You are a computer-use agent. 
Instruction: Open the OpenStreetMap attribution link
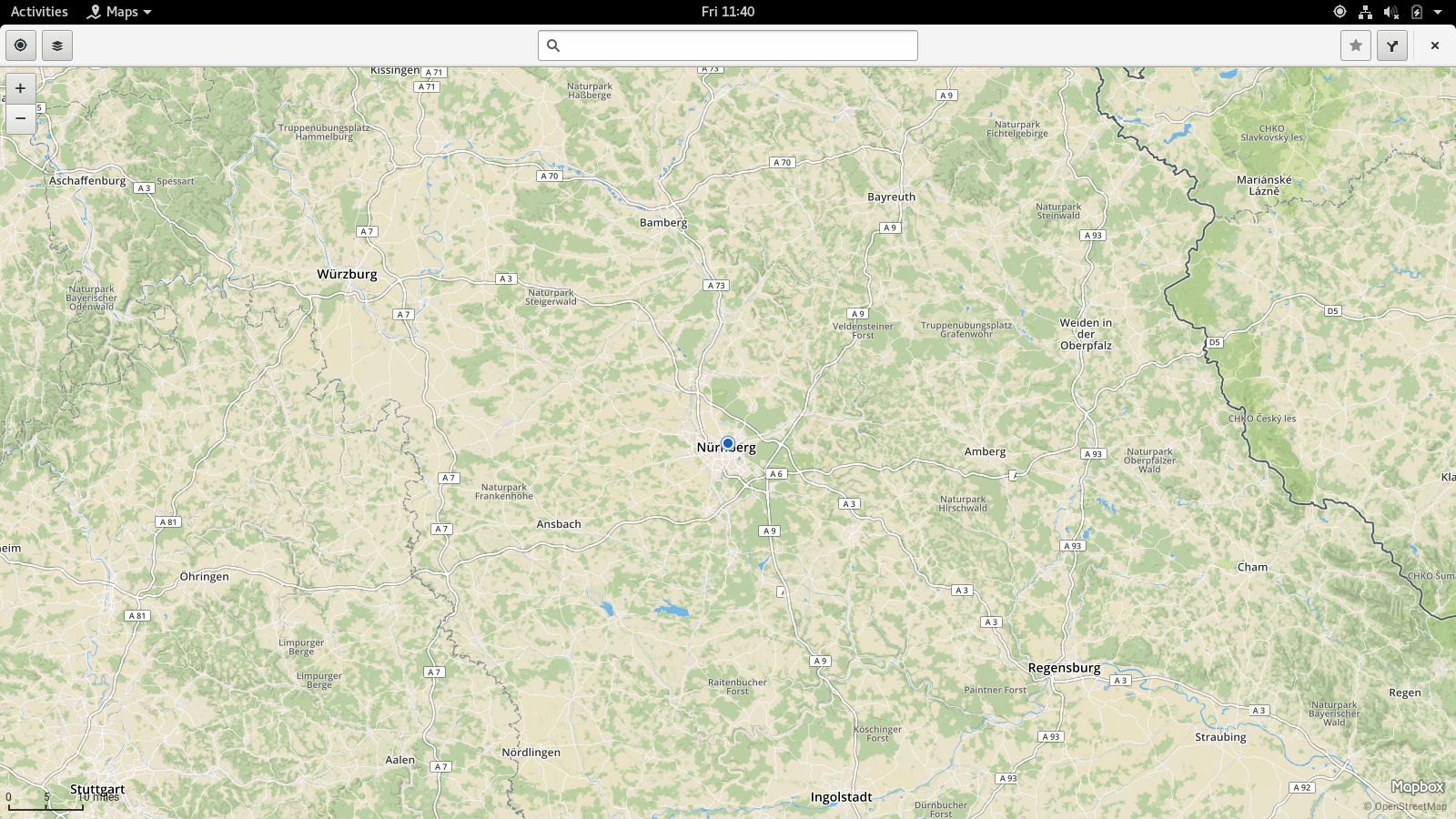pyautogui.click(x=1410, y=806)
